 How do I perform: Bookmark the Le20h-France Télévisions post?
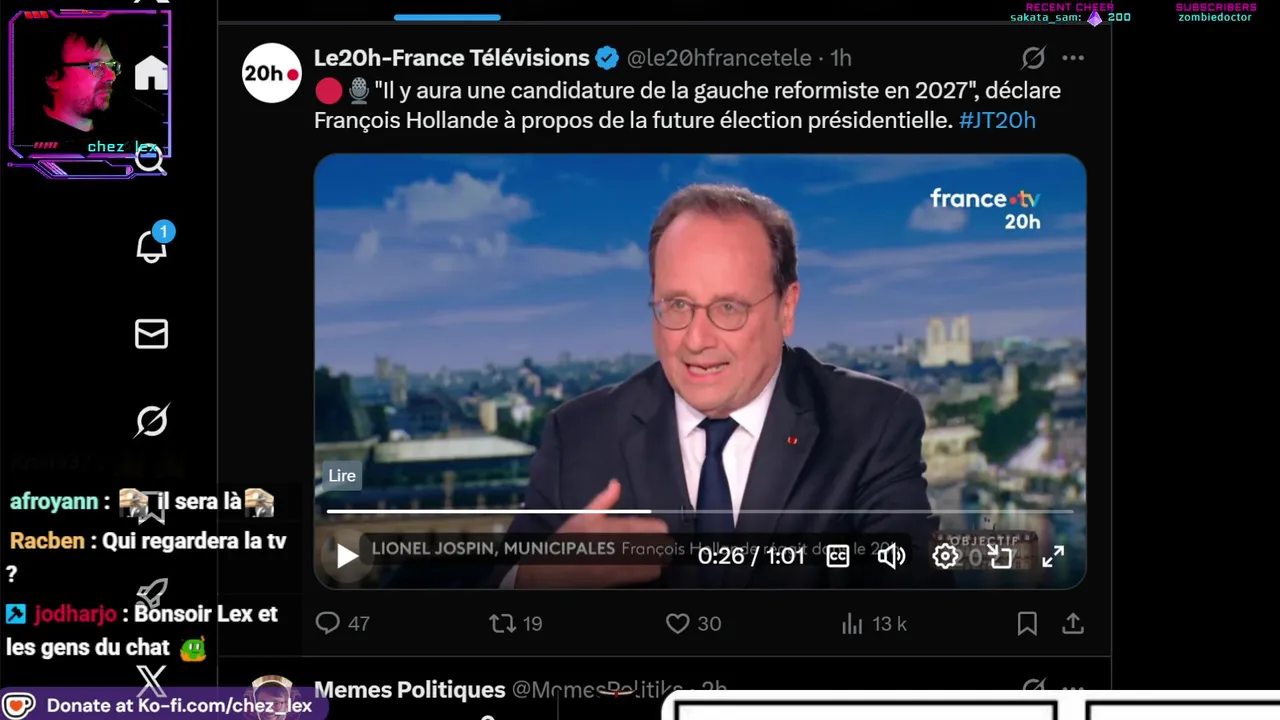click(1027, 624)
